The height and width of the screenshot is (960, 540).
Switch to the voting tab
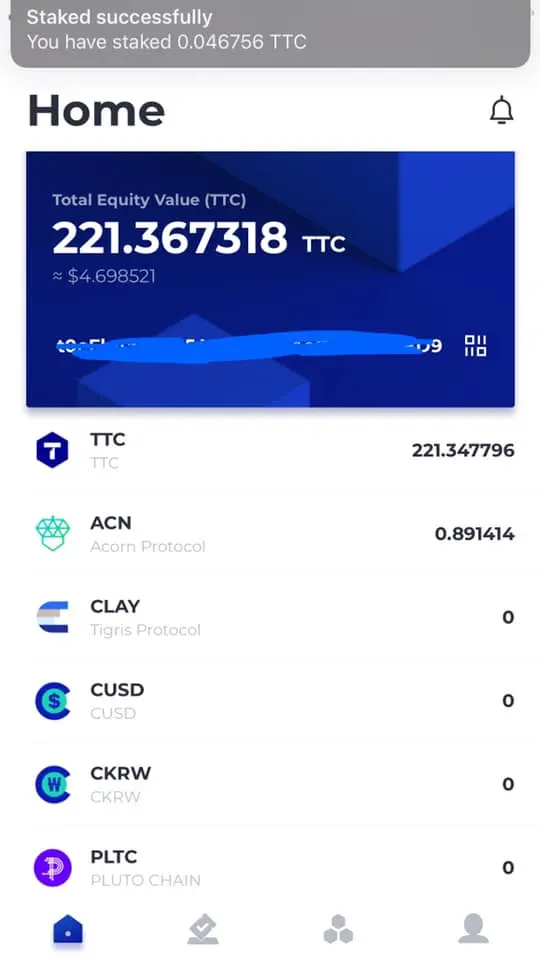[203, 929]
